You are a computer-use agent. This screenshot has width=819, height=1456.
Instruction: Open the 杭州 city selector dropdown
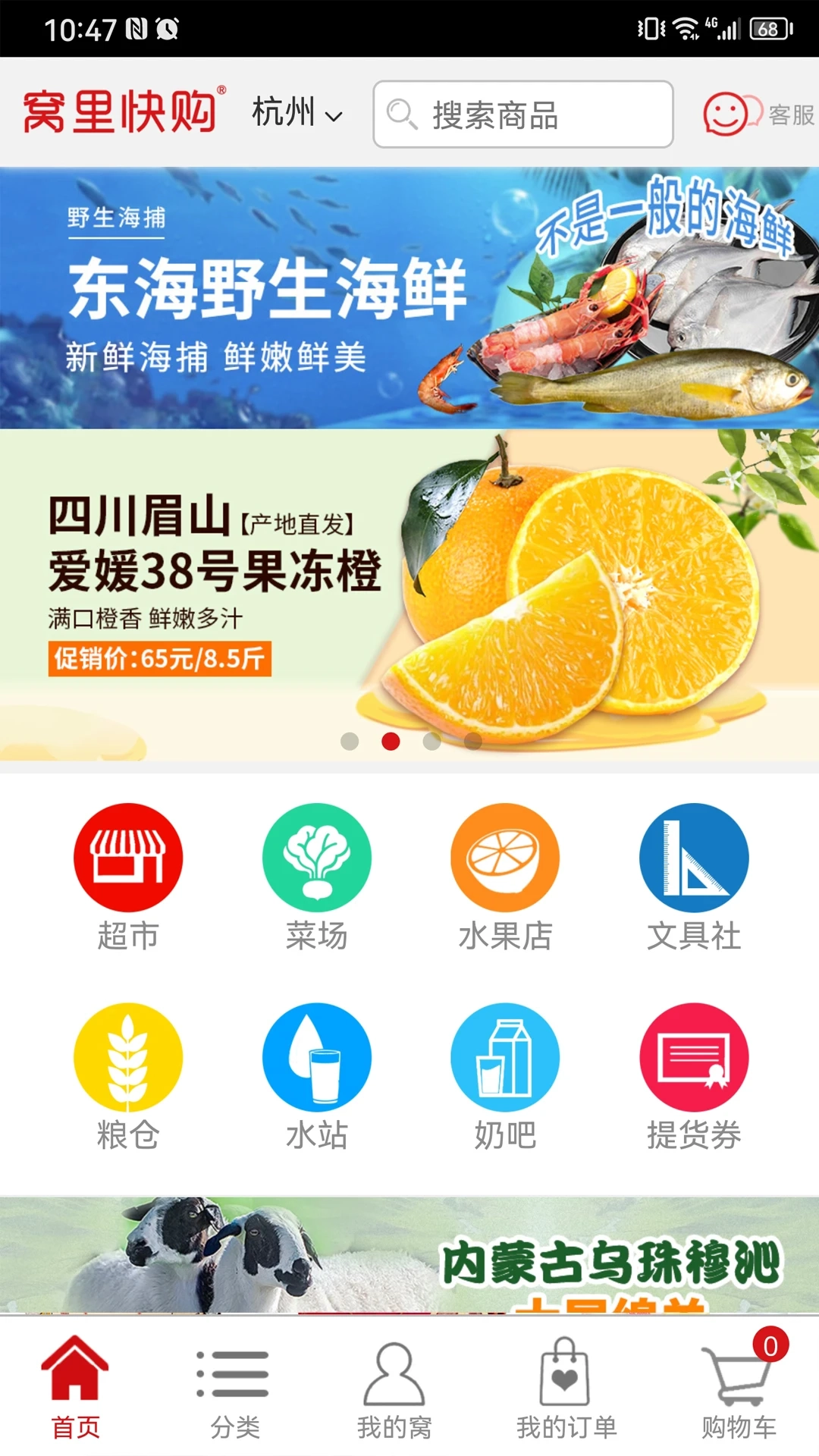pyautogui.click(x=295, y=114)
